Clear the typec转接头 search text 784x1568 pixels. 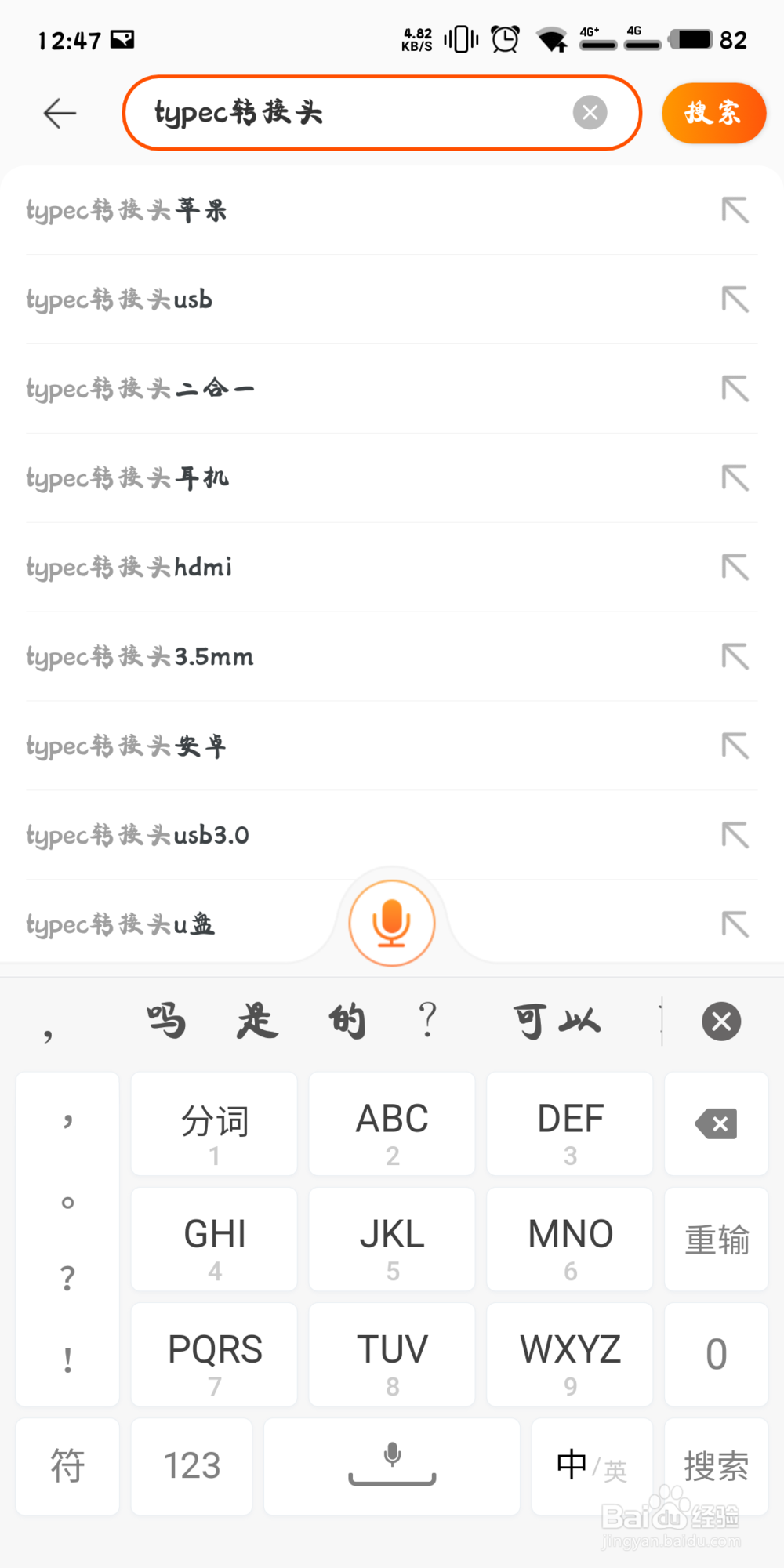click(590, 113)
